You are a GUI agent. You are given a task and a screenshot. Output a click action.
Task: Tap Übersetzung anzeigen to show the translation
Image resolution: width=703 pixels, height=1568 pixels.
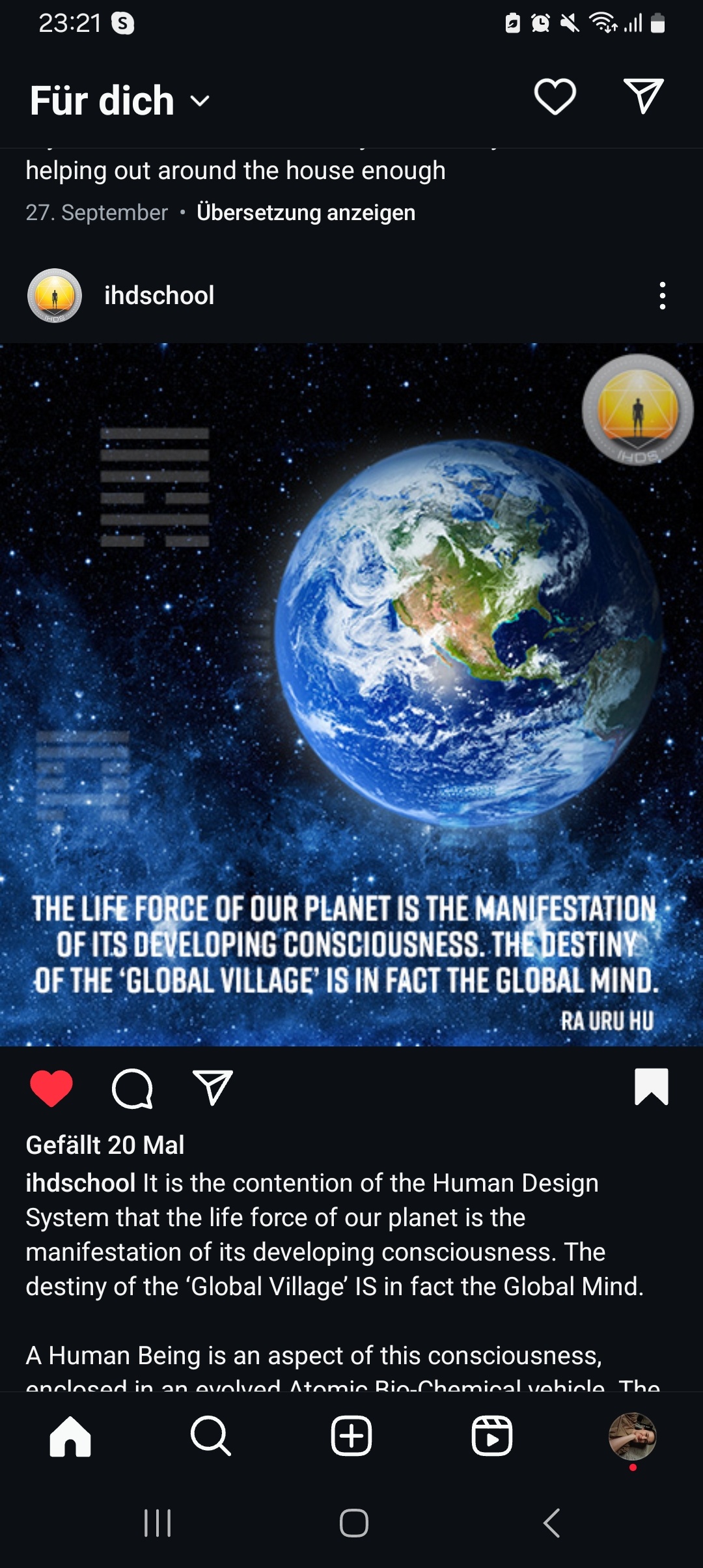point(306,212)
